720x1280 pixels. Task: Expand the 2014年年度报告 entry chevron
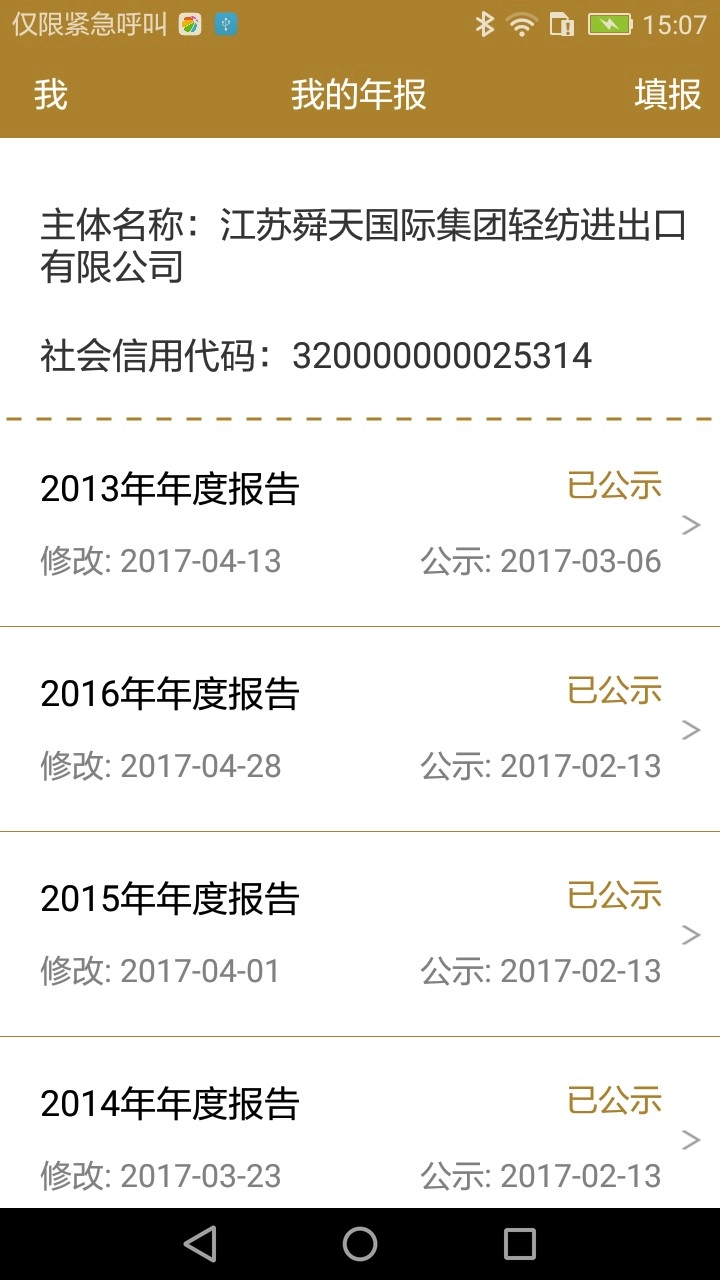click(691, 1140)
